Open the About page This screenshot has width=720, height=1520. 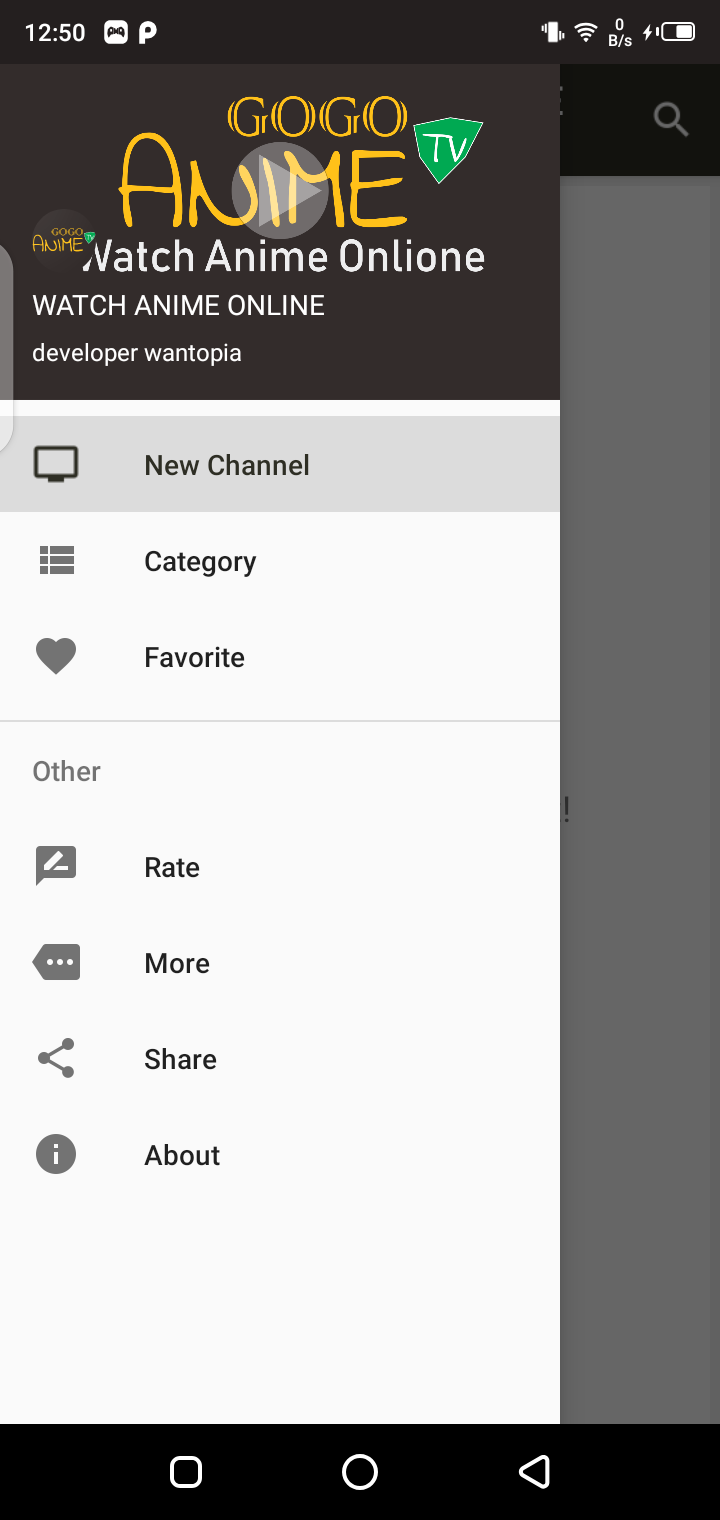tap(182, 1155)
